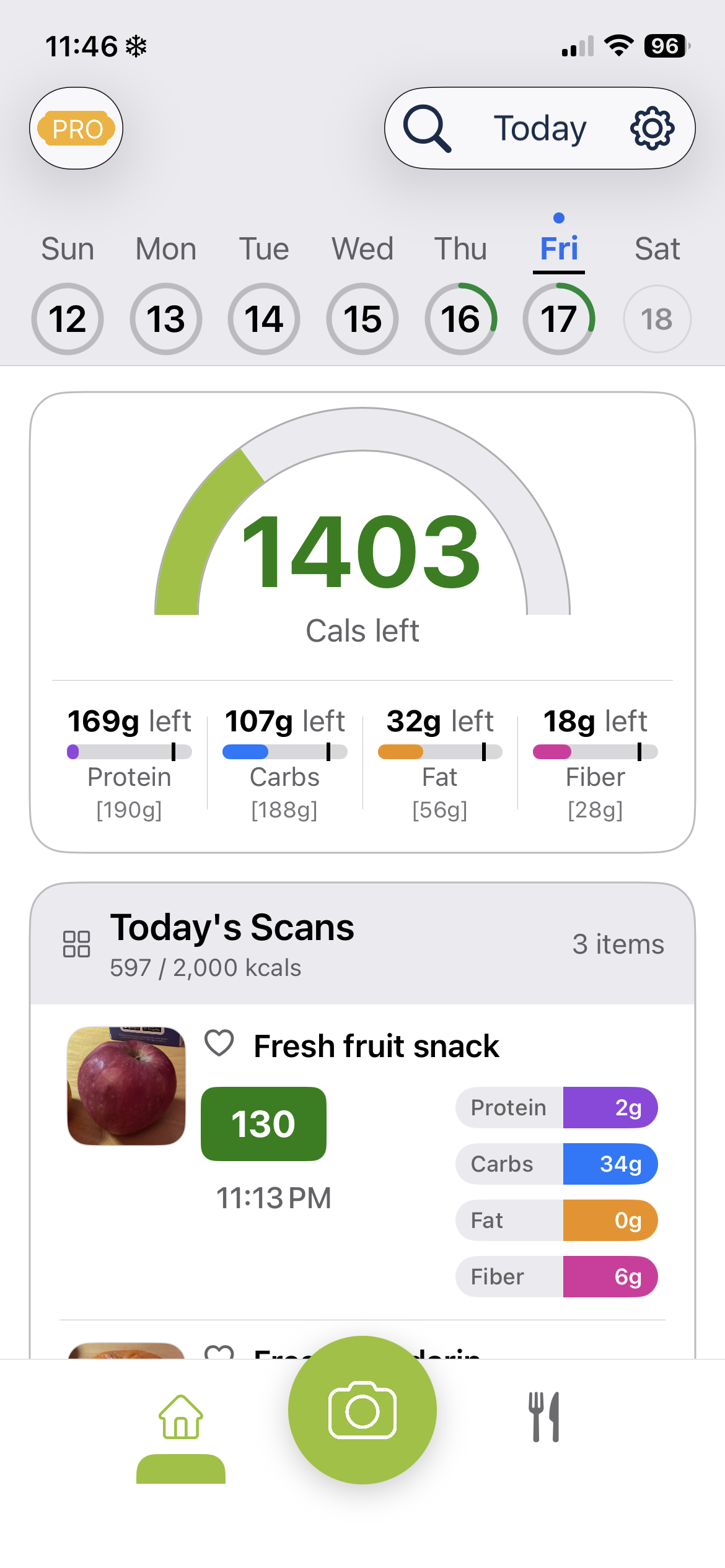Select Saturday the 18th in the week strip
Image resolution: width=725 pixels, height=1568 pixels.
(x=656, y=319)
